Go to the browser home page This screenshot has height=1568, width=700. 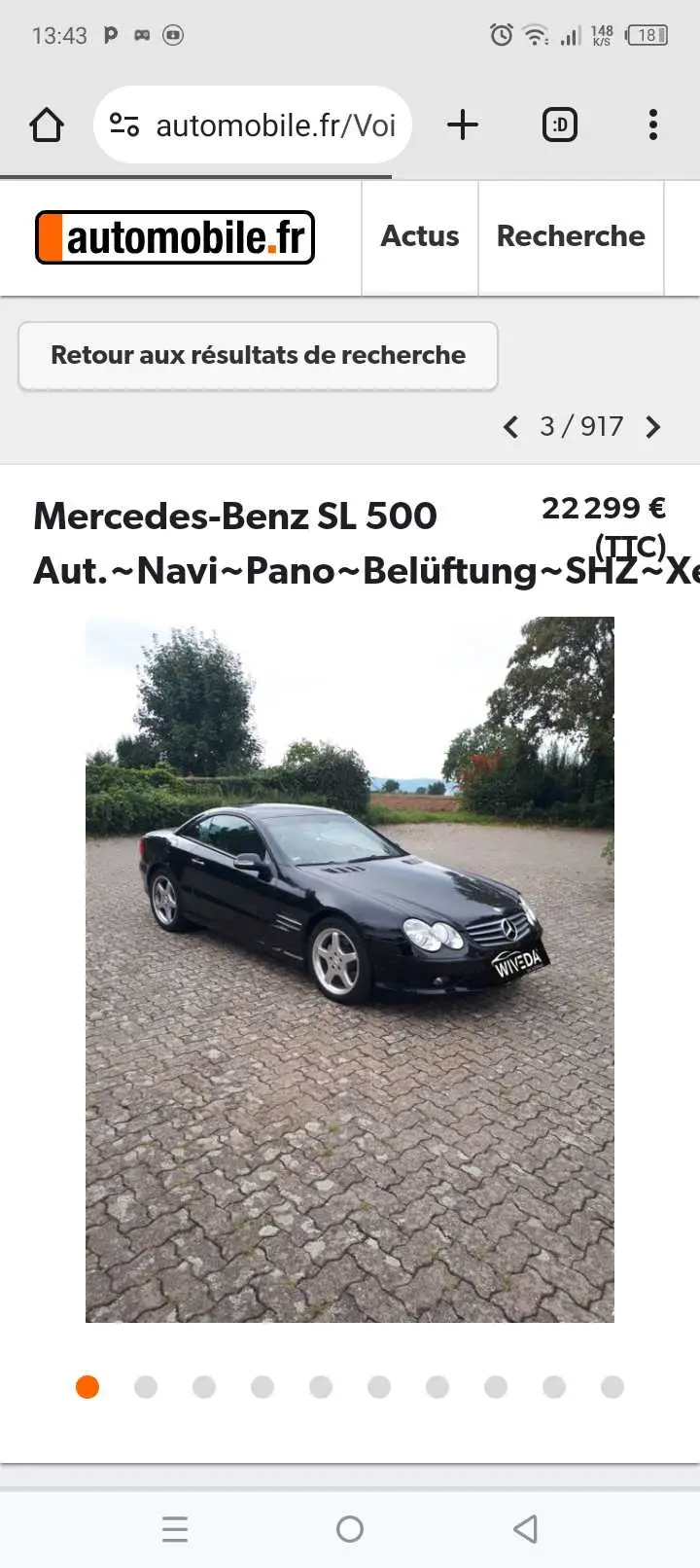pyautogui.click(x=46, y=125)
